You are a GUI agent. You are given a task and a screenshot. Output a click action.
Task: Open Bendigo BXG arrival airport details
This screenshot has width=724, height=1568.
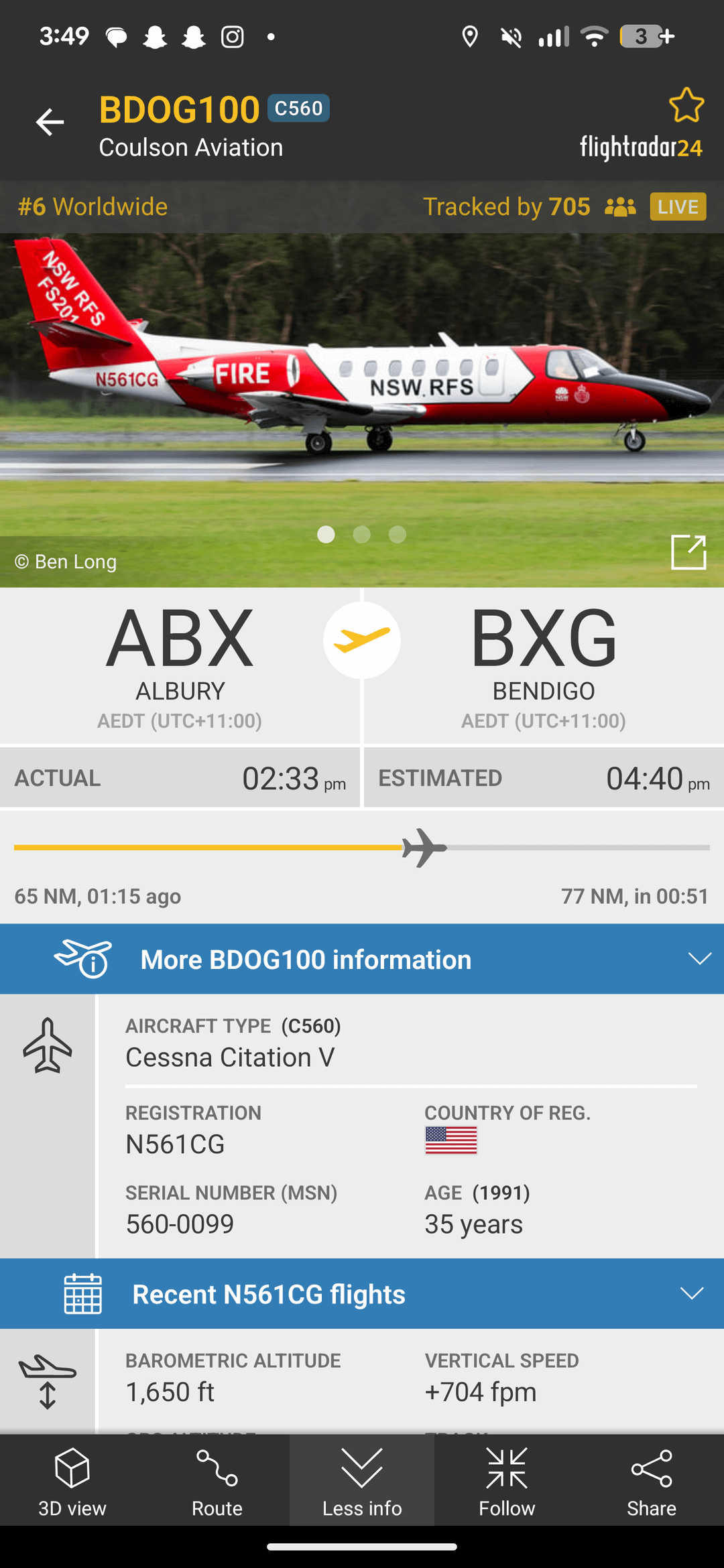click(543, 665)
